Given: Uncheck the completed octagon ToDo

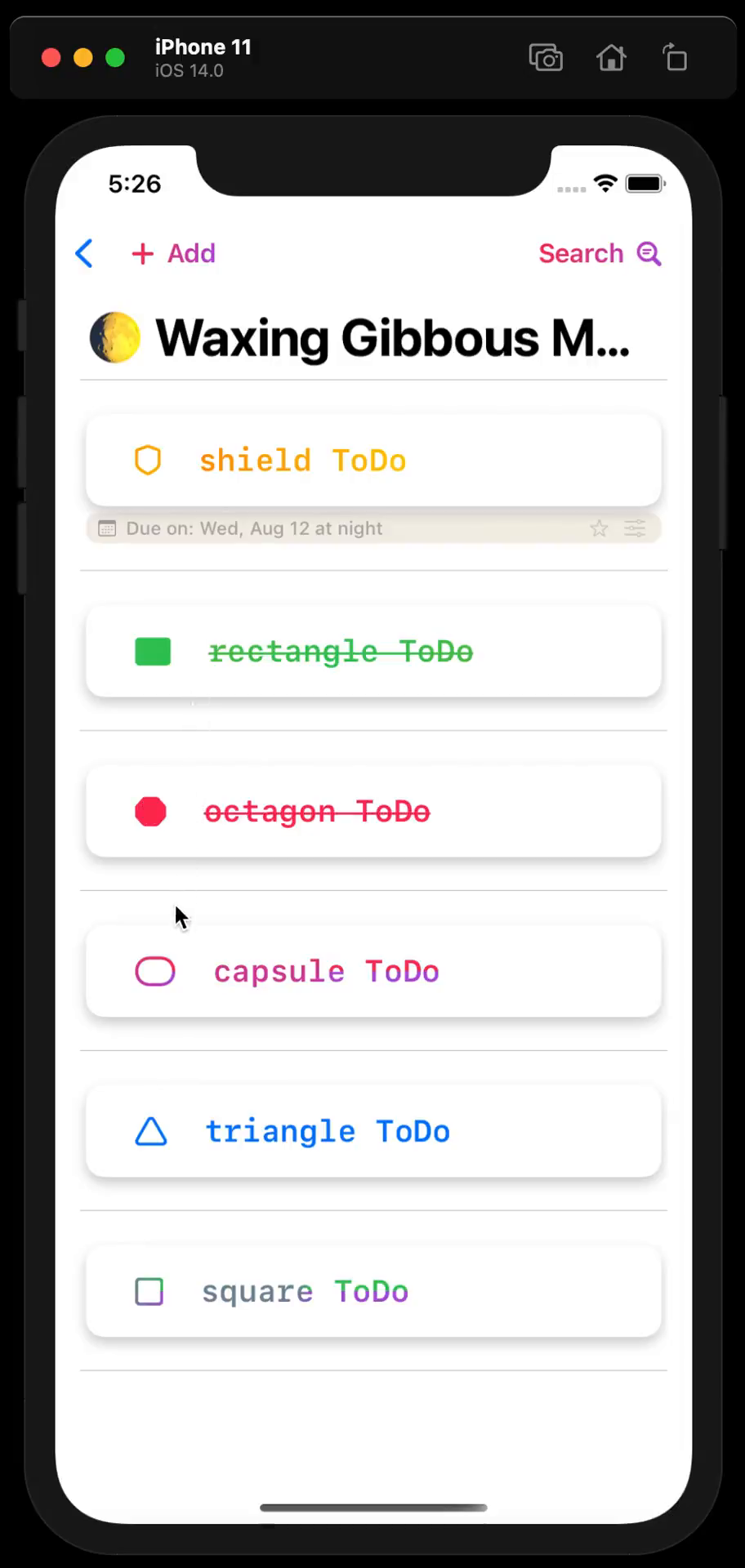Looking at the screenshot, I should click(x=150, y=812).
